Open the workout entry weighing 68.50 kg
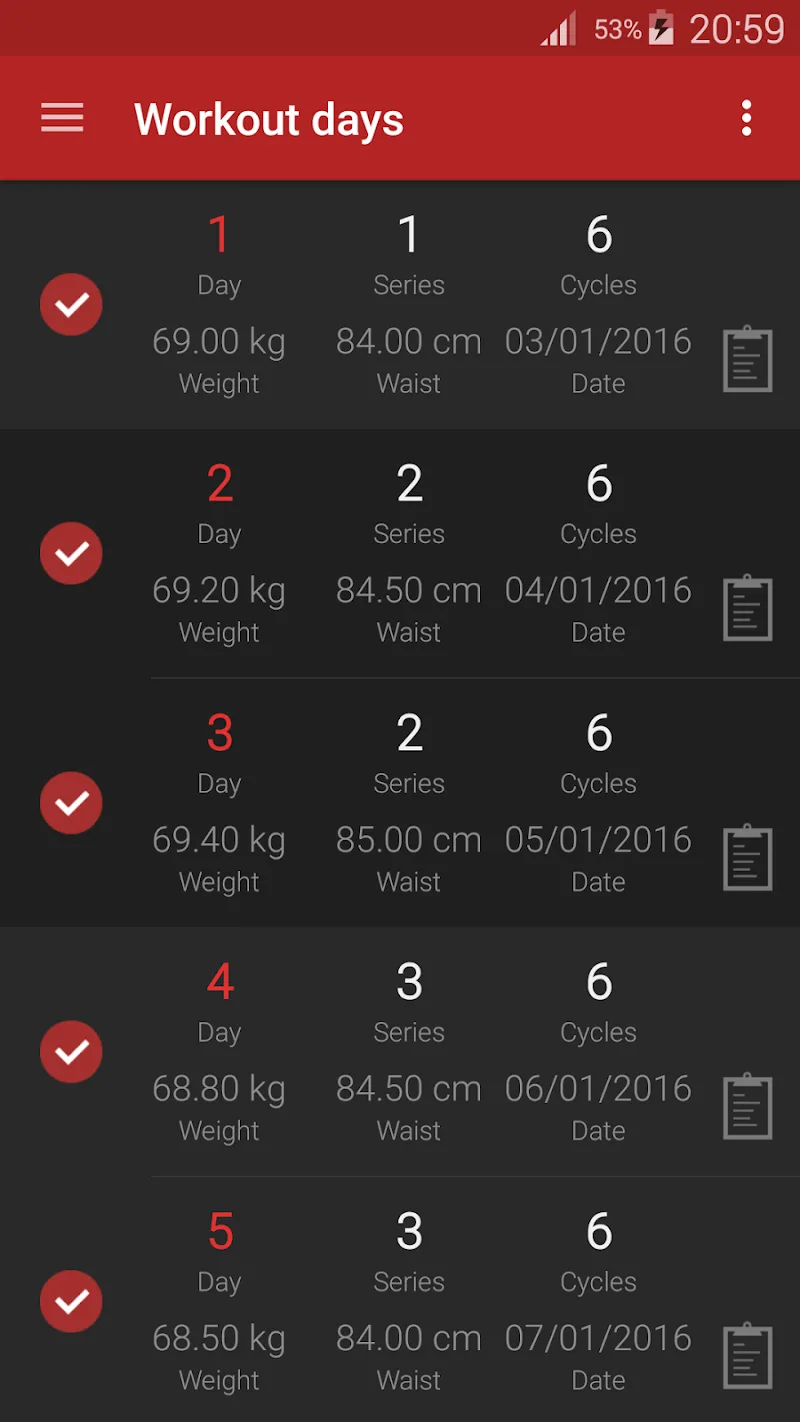This screenshot has width=800, height=1422. pyautogui.click(x=409, y=1301)
